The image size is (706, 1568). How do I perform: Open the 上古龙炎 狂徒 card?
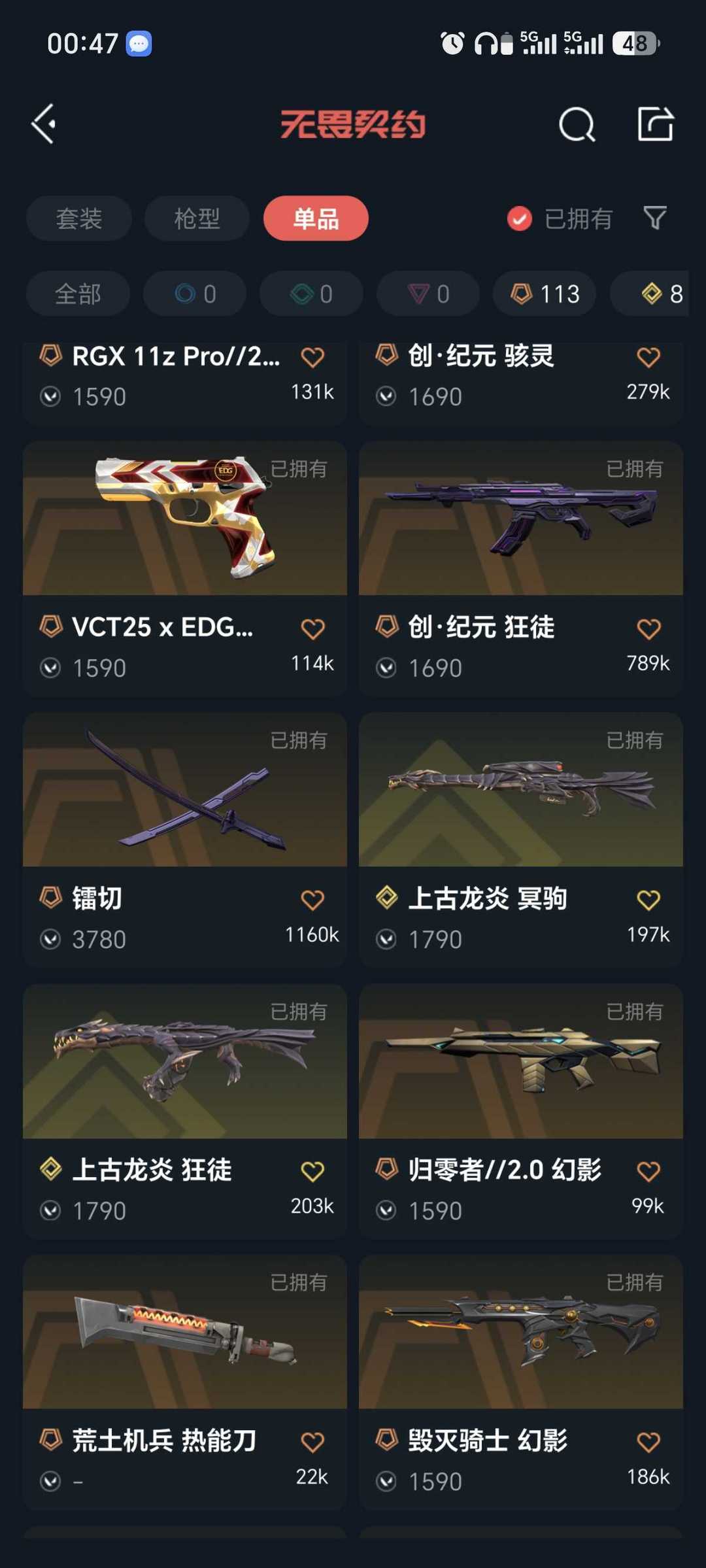pyautogui.click(x=185, y=1111)
